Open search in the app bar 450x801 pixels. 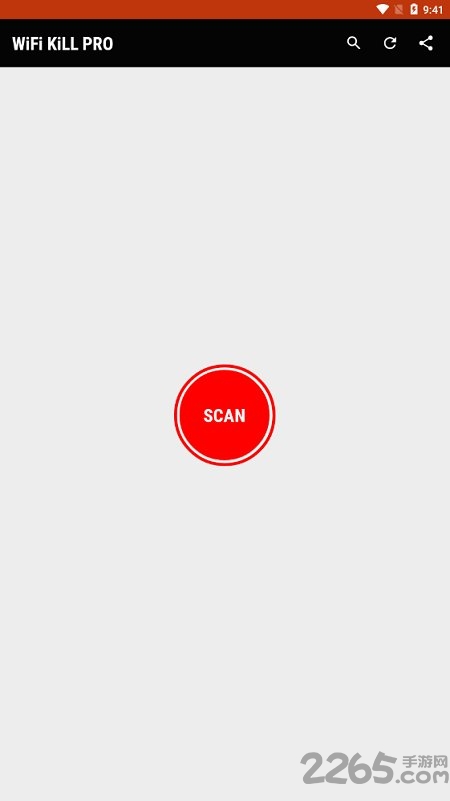(x=353, y=43)
